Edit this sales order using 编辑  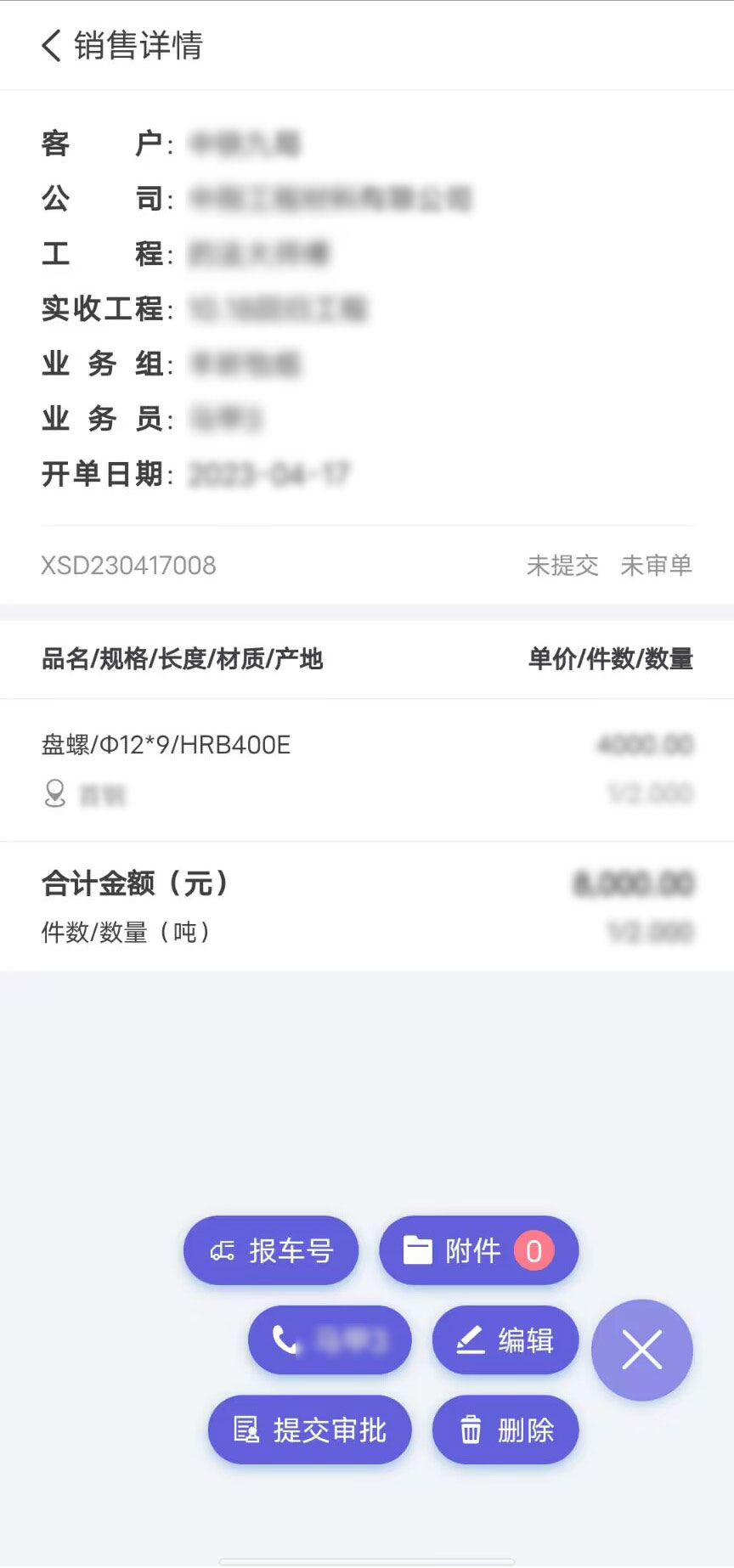(505, 1340)
